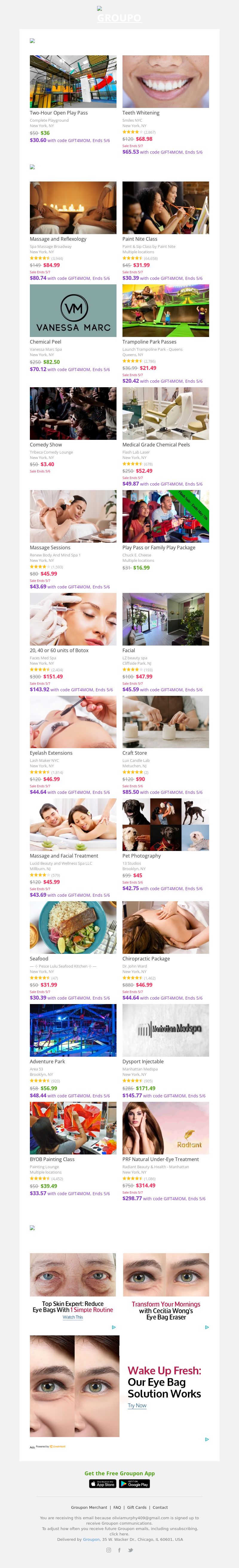Open the Teeth Whitening deal

(166, 82)
